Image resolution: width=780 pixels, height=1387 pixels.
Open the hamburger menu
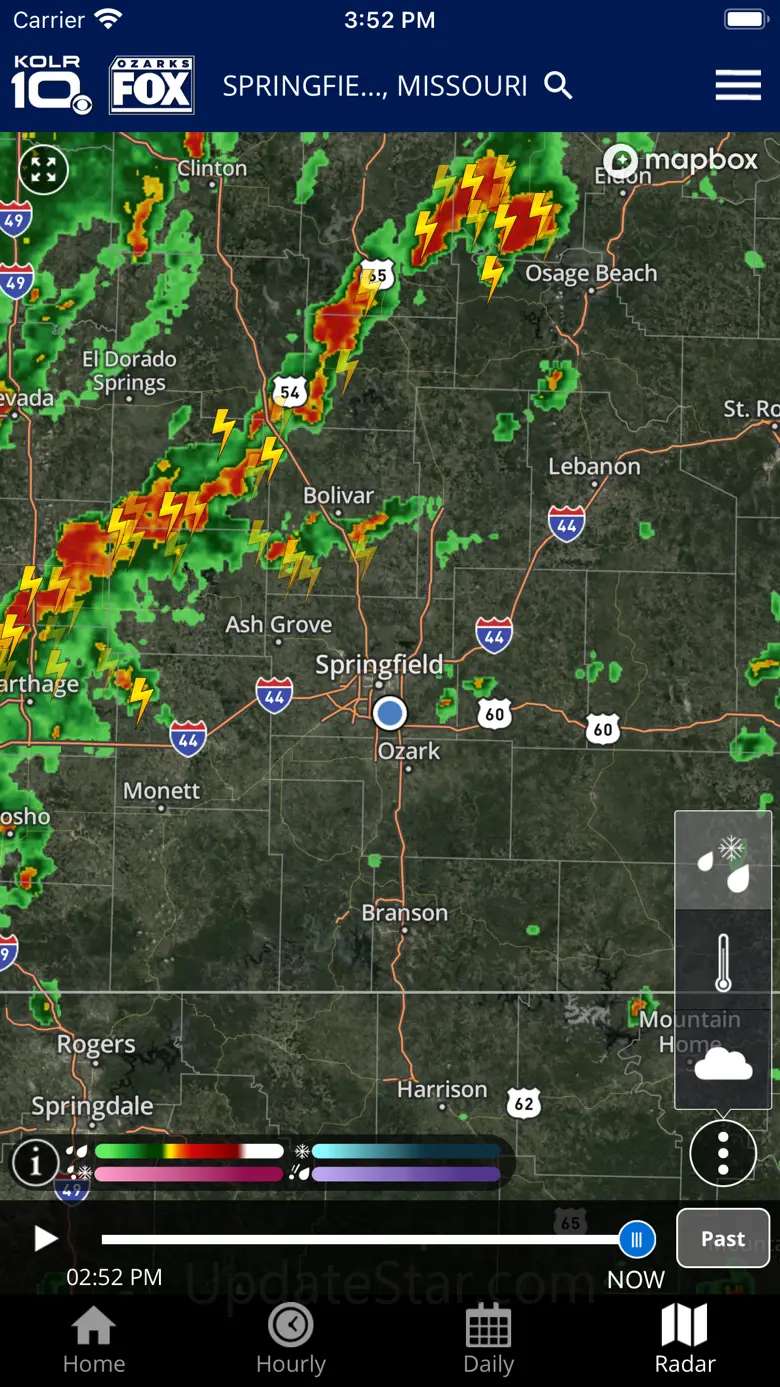(x=738, y=86)
